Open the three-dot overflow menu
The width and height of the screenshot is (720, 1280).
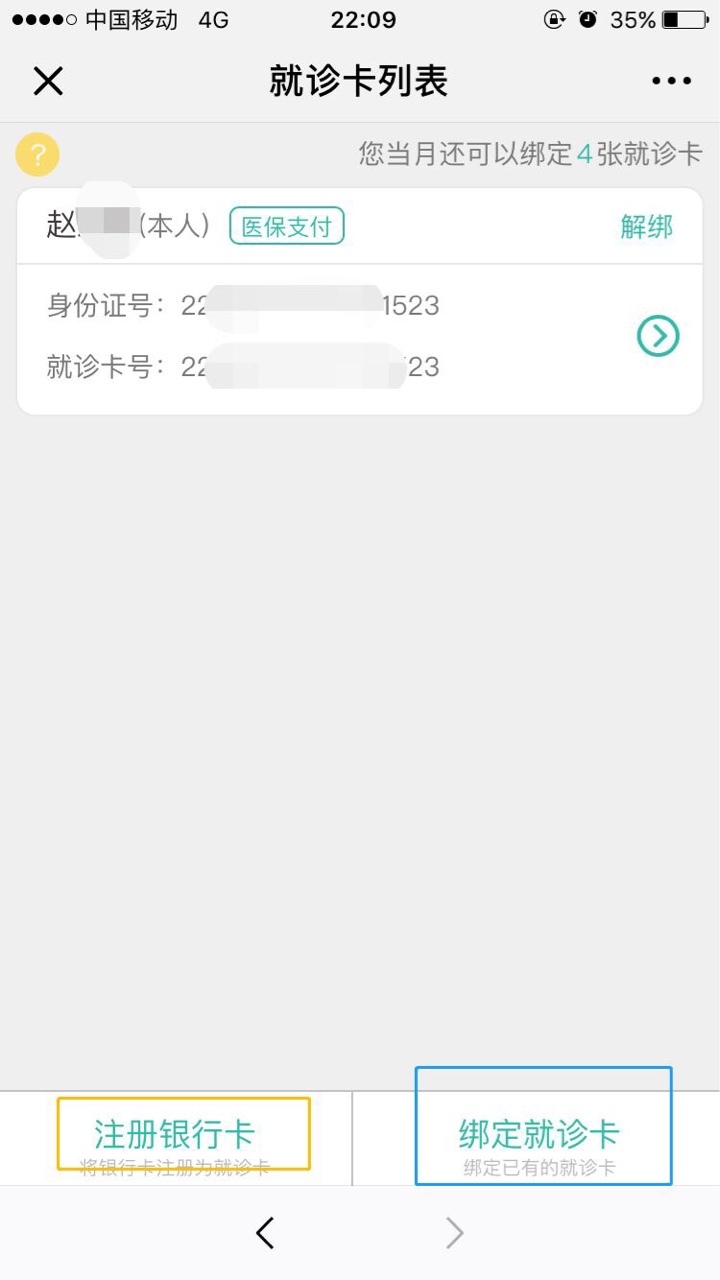point(671,81)
